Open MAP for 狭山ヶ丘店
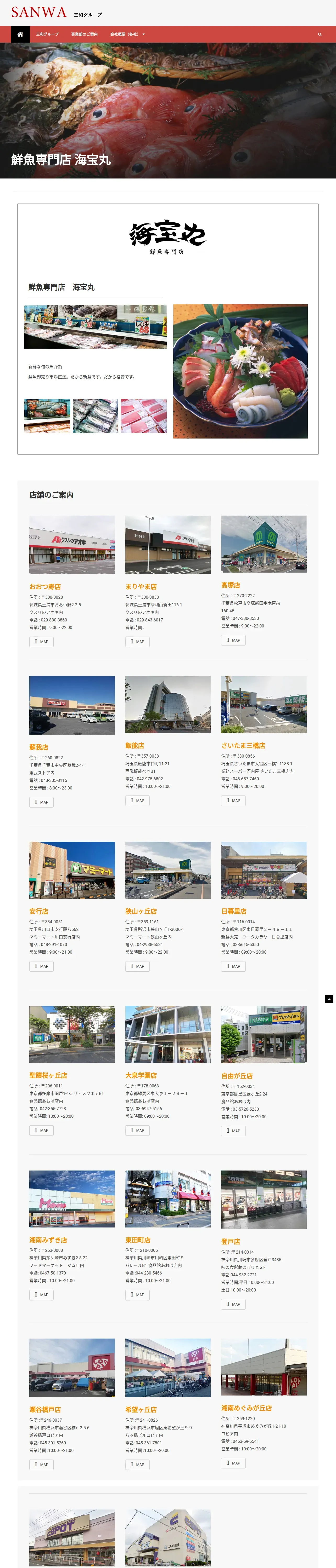The height and width of the screenshot is (1568, 336). (137, 966)
